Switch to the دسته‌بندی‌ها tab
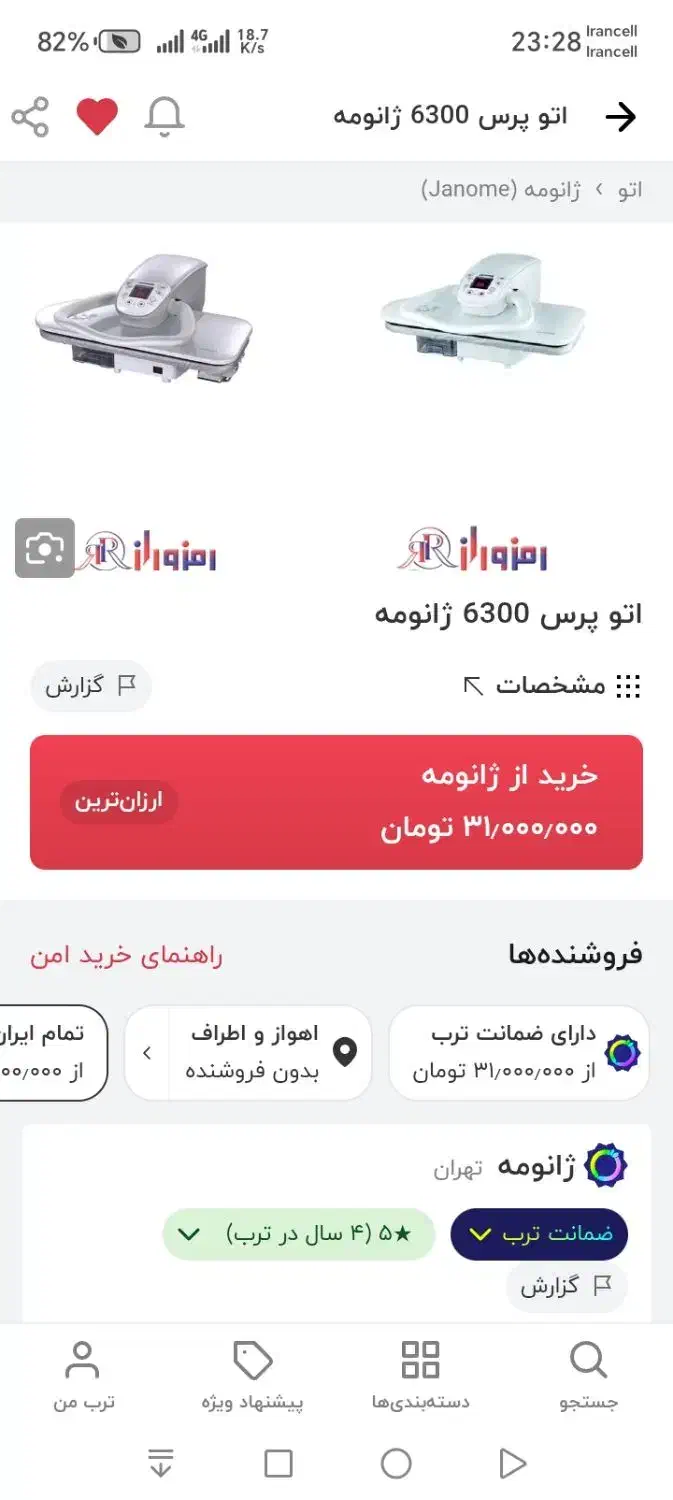Viewport: 673px width, 1500px height. (420, 1375)
